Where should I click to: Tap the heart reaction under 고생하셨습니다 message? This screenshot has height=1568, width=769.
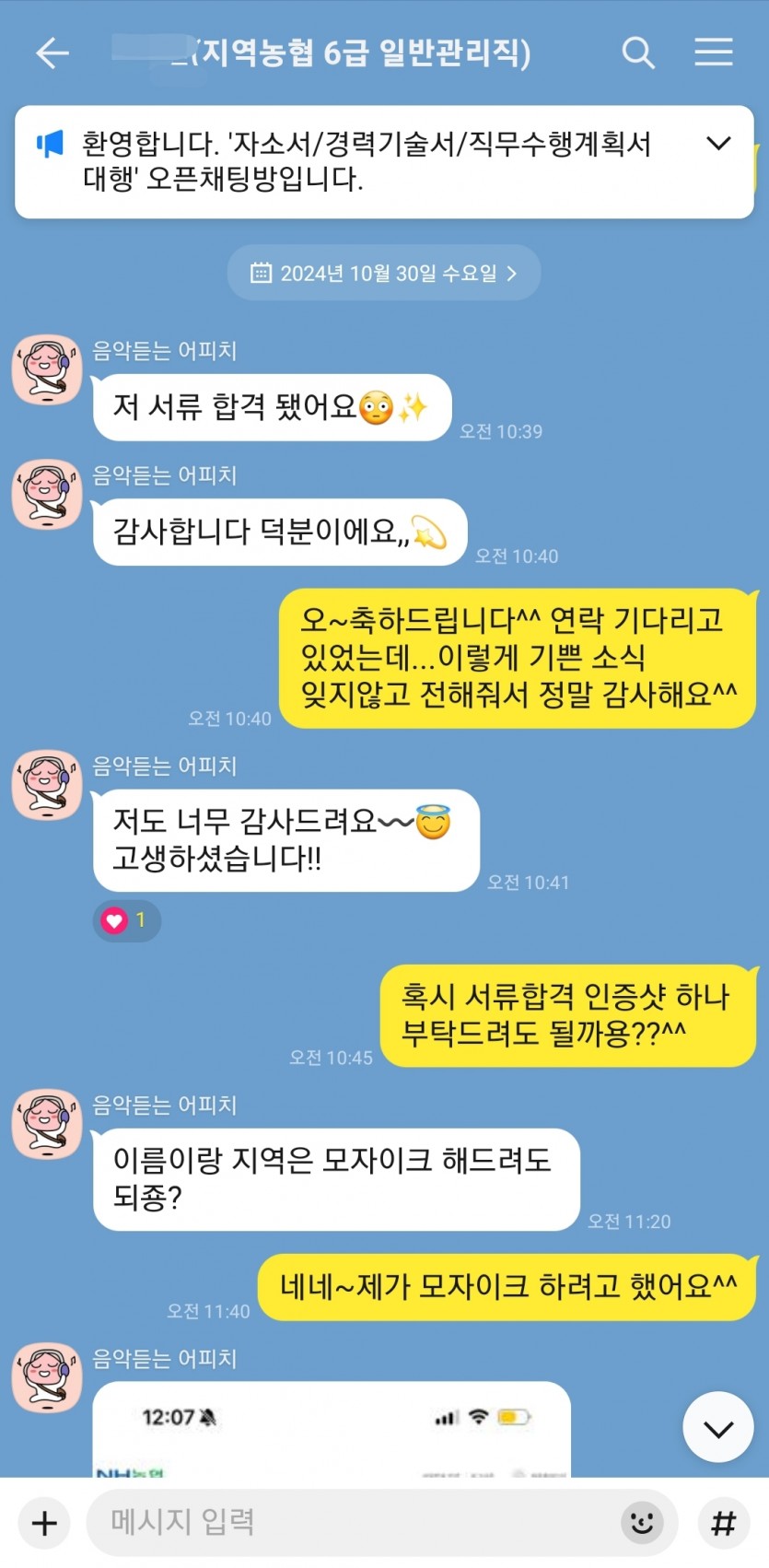click(126, 919)
